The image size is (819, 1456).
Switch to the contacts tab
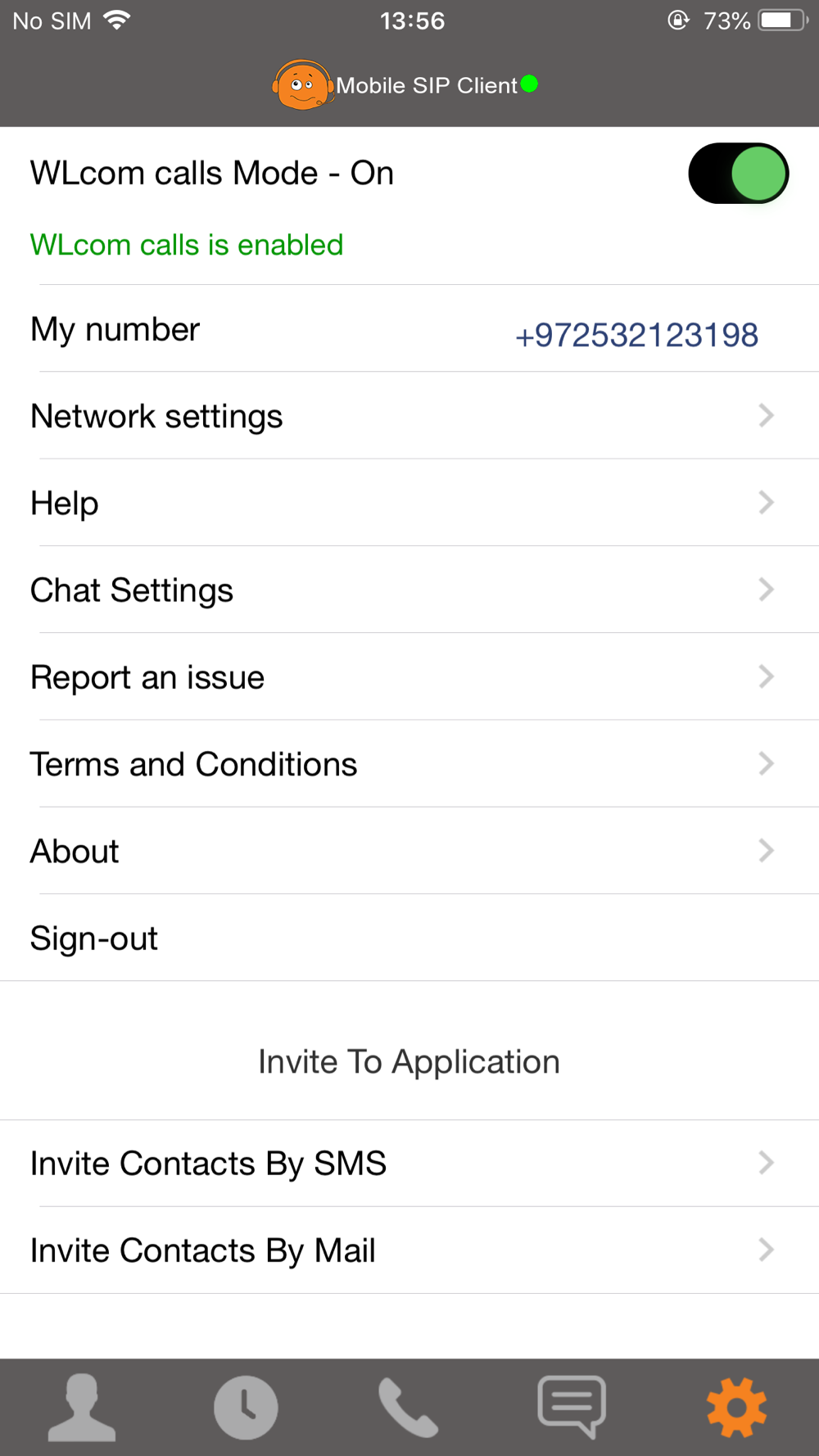(x=82, y=1408)
